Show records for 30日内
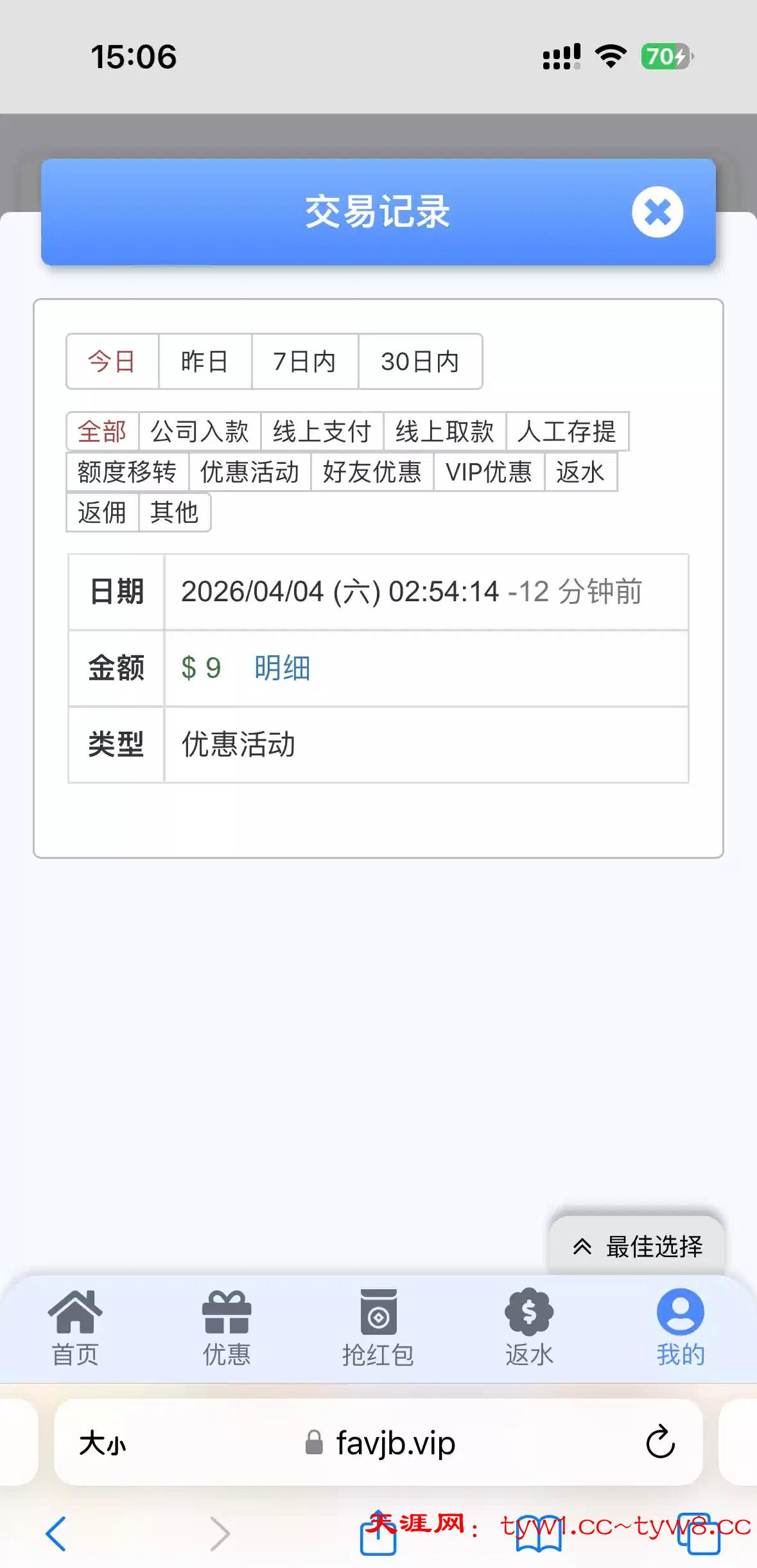Screen dimensions: 757x1568 pos(420,362)
